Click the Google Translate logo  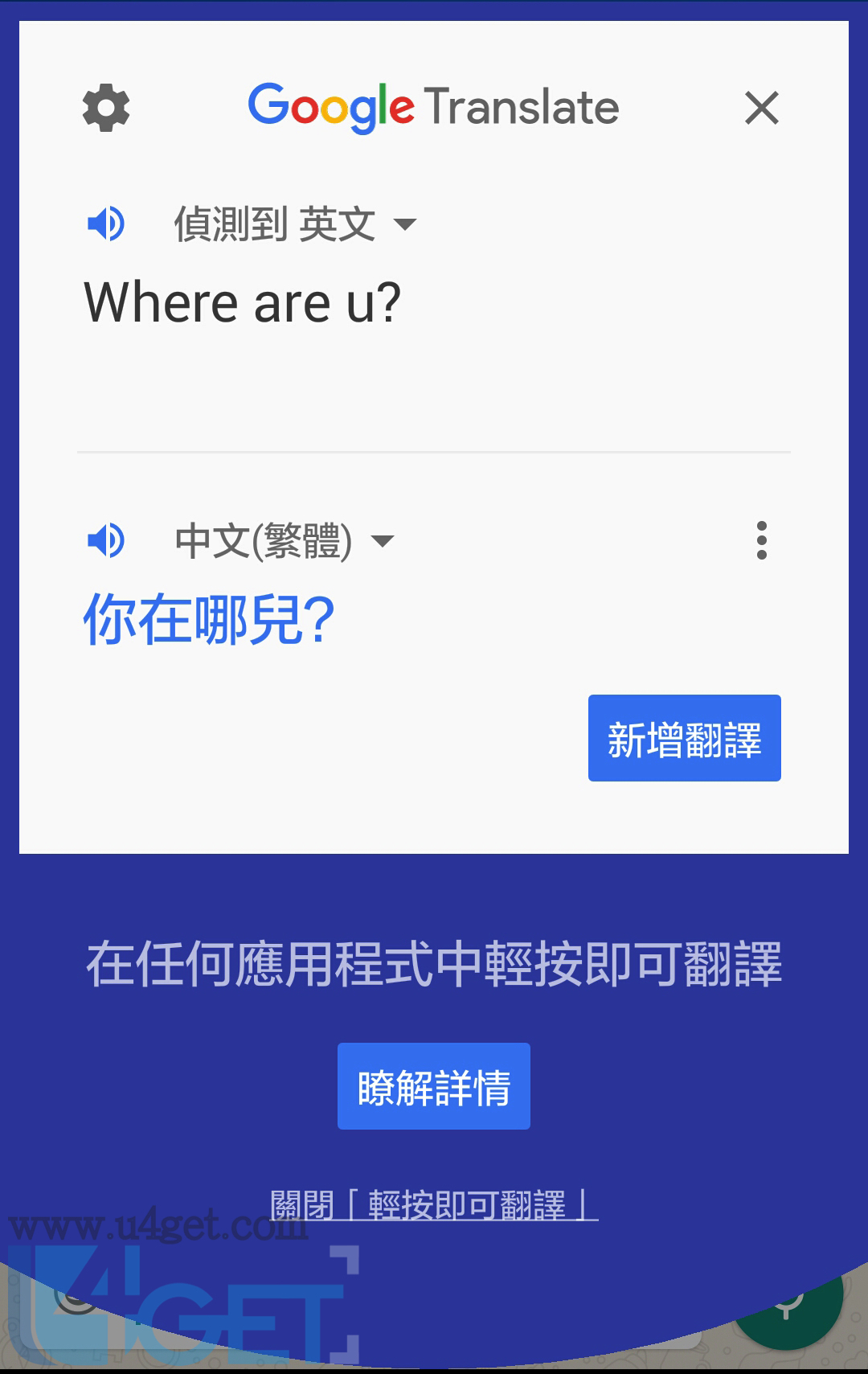click(432, 105)
